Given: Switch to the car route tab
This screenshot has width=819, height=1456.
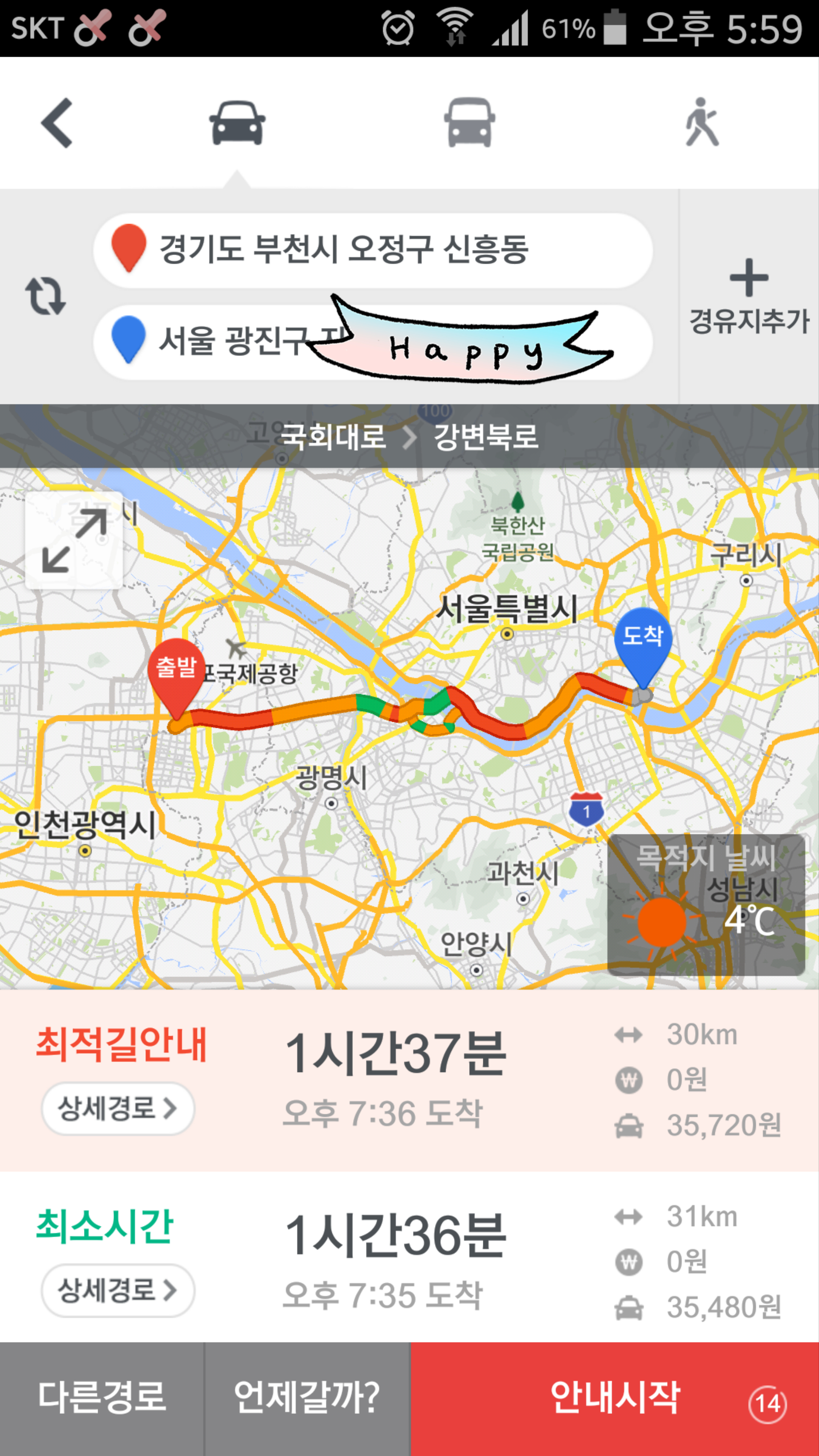Looking at the screenshot, I should (x=237, y=123).
